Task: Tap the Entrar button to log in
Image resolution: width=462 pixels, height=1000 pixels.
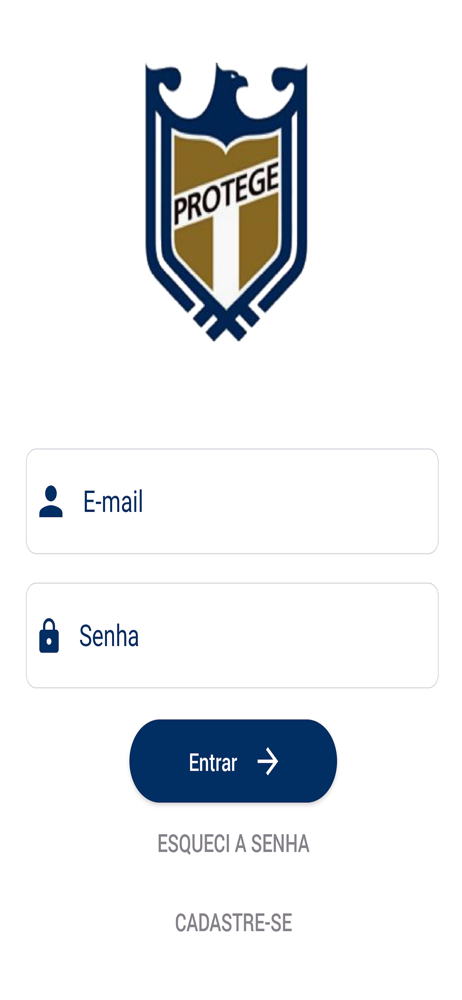Action: click(x=233, y=761)
